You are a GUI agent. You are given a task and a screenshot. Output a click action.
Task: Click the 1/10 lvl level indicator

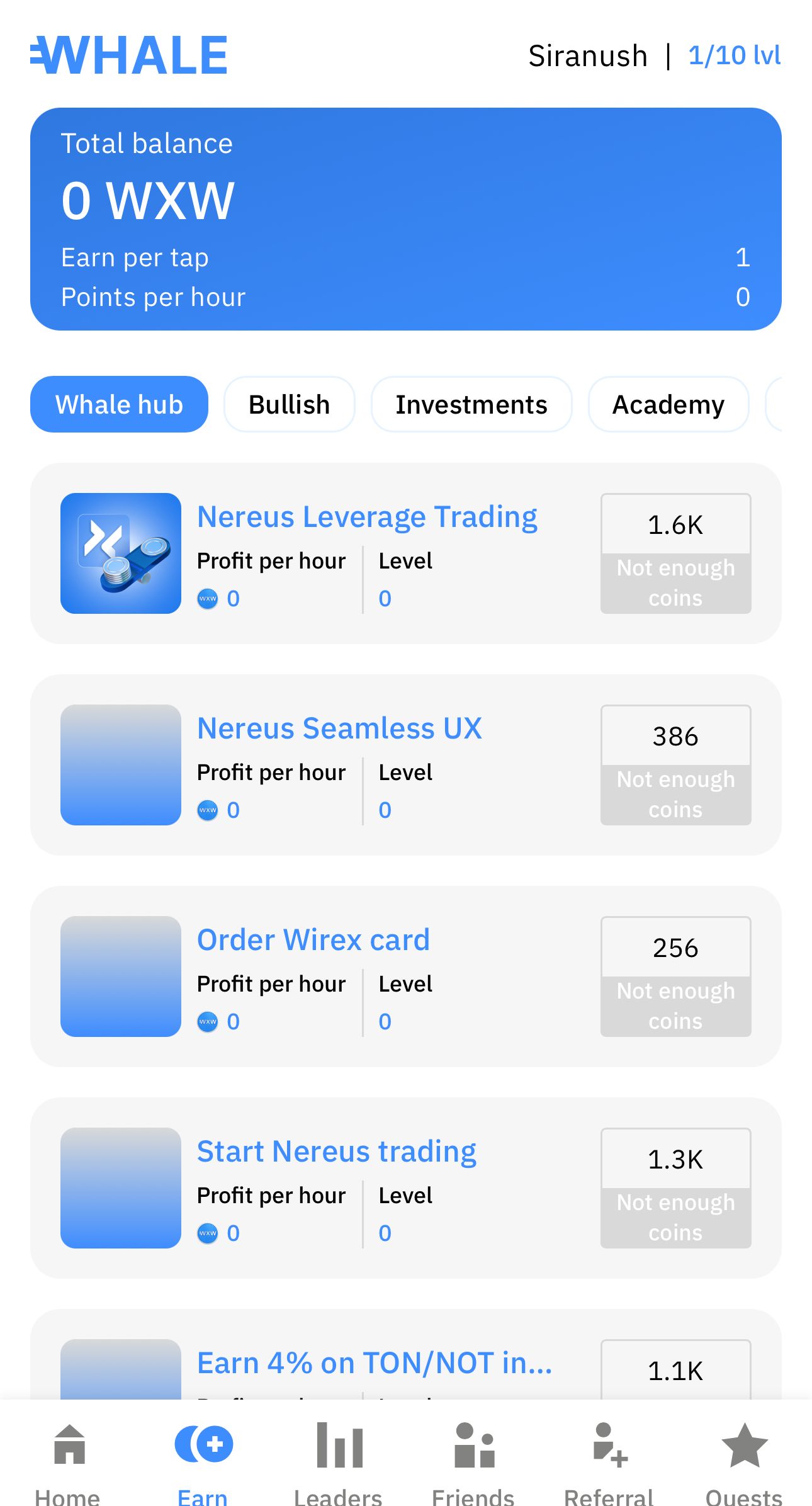(734, 55)
